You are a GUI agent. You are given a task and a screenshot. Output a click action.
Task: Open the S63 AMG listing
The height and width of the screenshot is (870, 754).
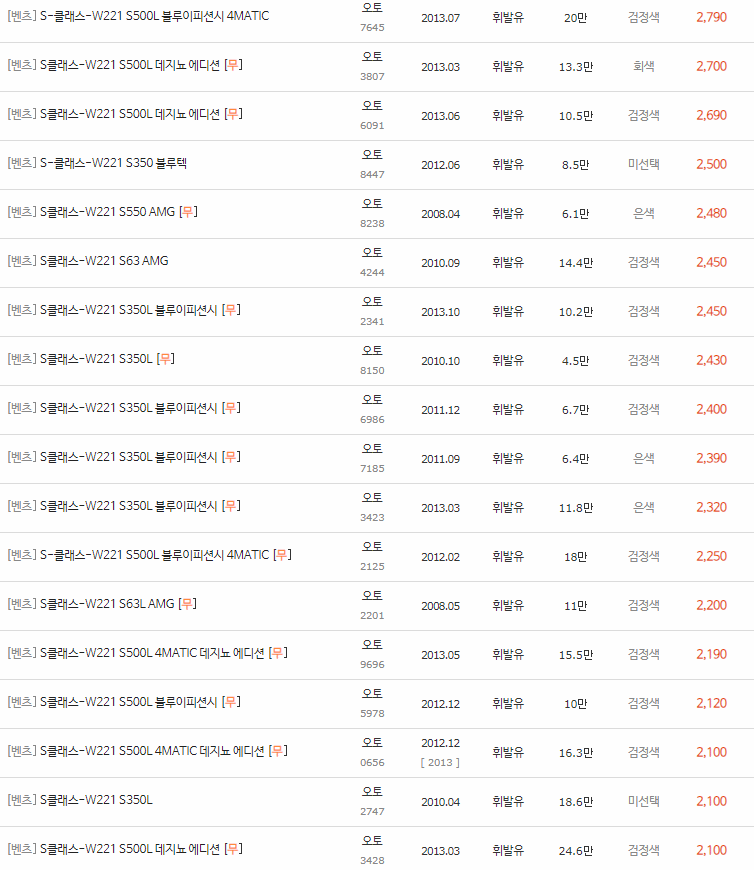tap(110, 262)
